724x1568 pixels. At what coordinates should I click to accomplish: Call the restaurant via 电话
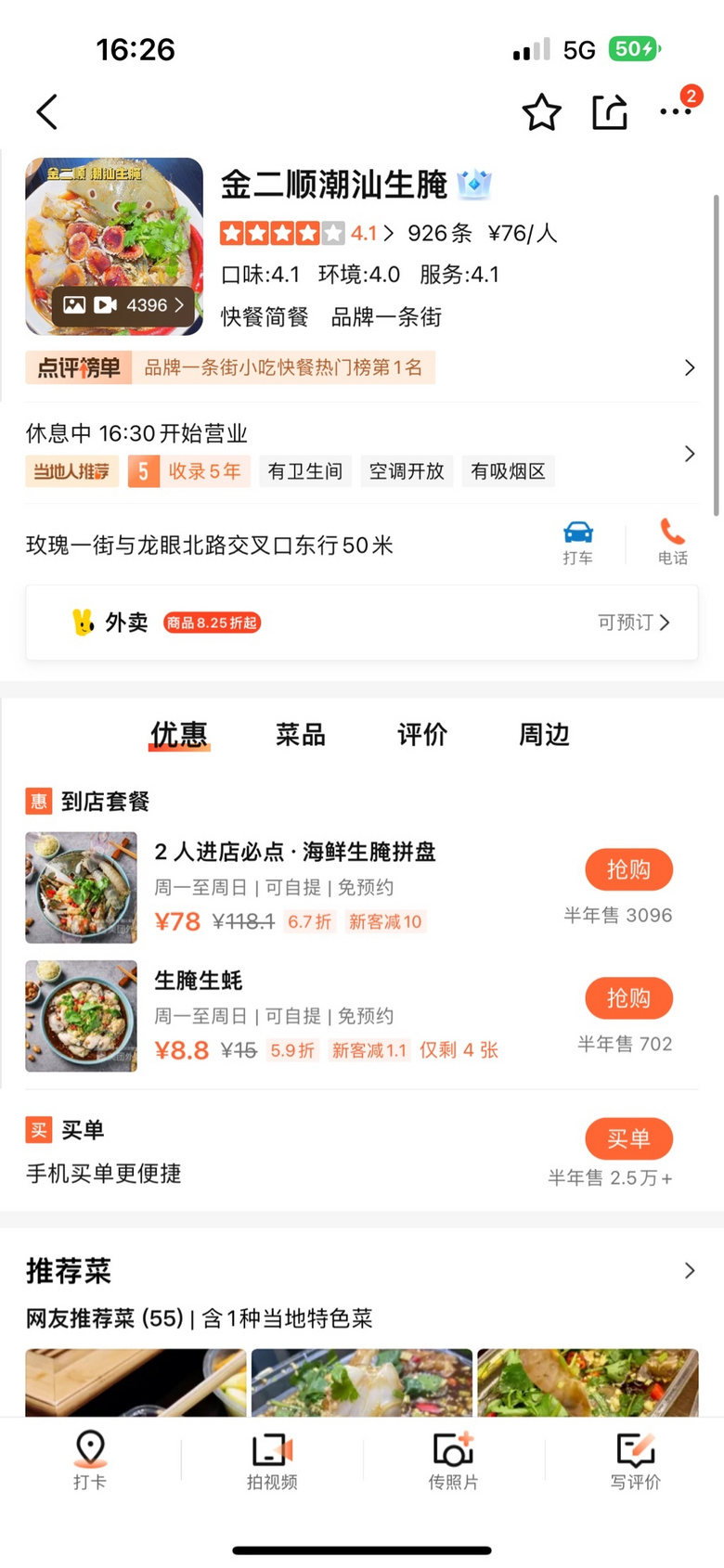[x=672, y=543]
